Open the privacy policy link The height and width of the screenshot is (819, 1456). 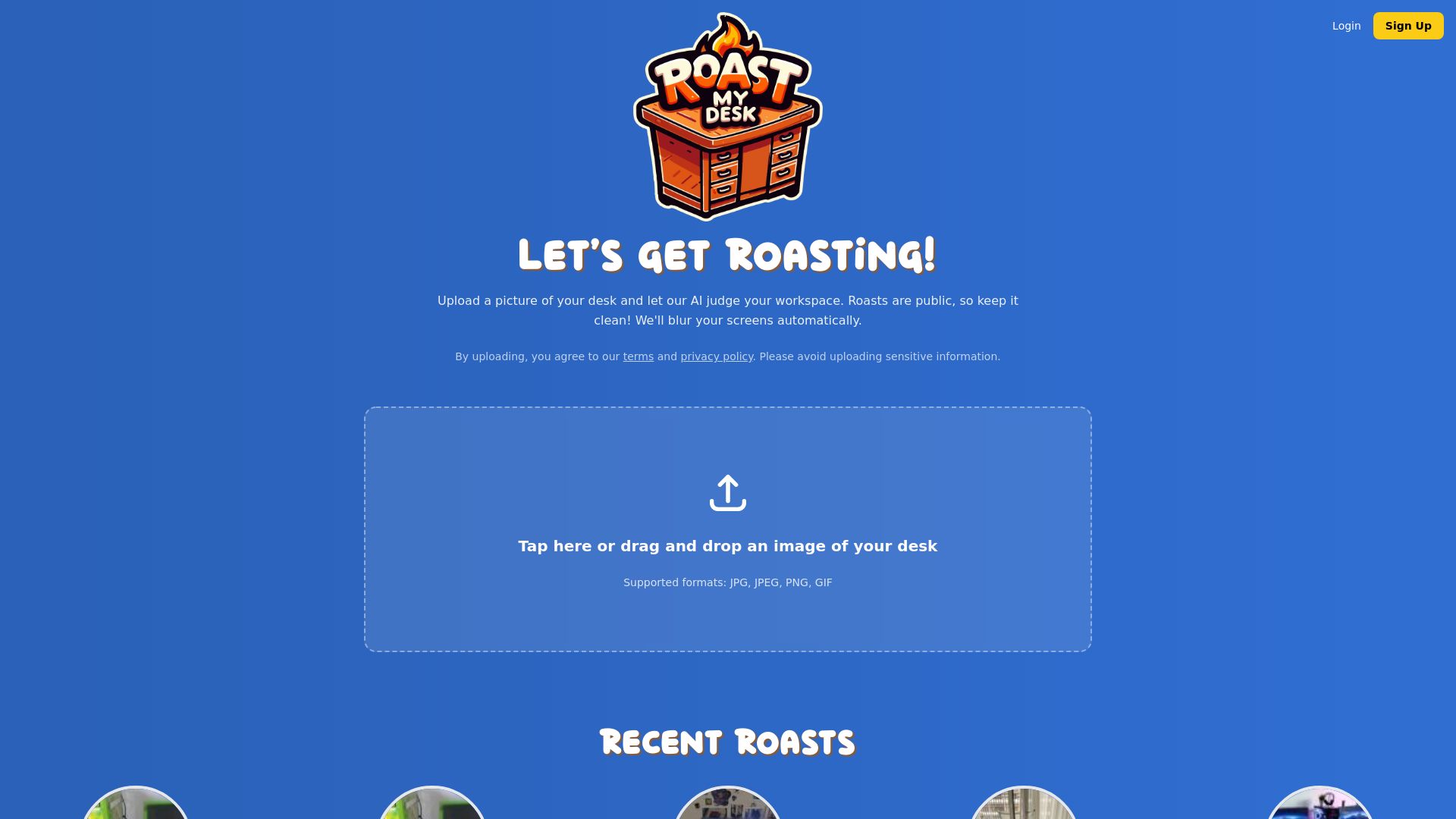tap(716, 356)
